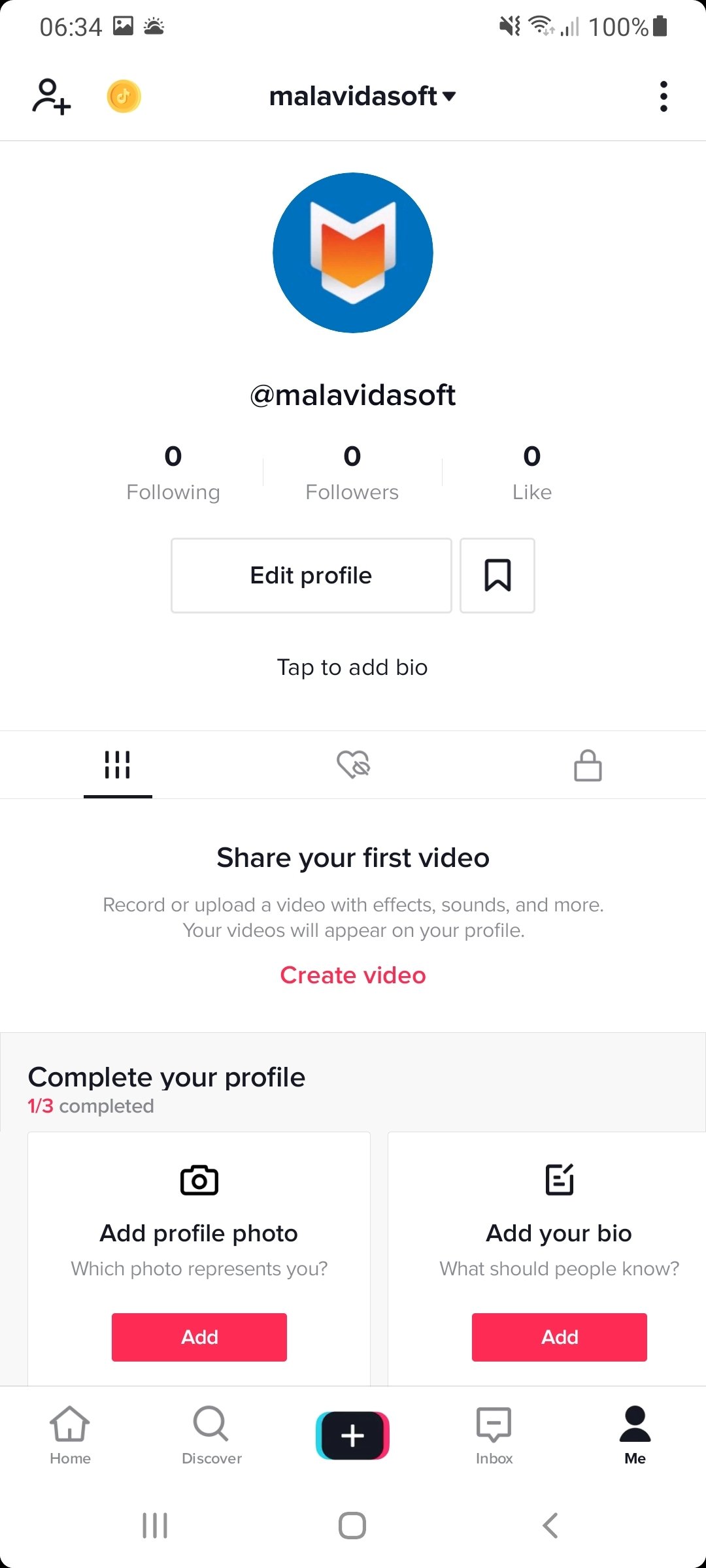This screenshot has height=1568, width=706.
Task: Tap the Create video link
Action: [x=353, y=975]
